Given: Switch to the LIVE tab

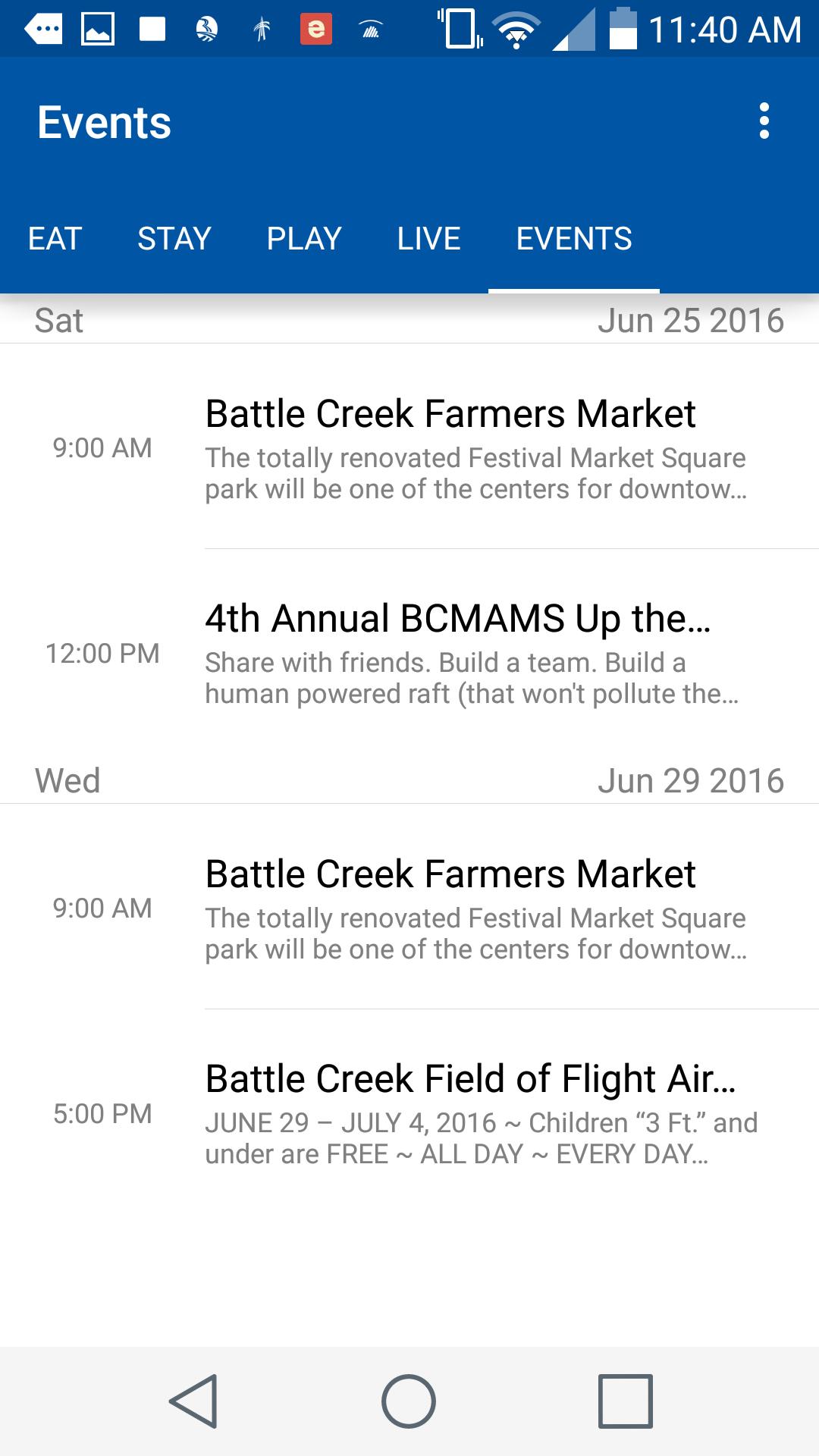Looking at the screenshot, I should [x=428, y=239].
